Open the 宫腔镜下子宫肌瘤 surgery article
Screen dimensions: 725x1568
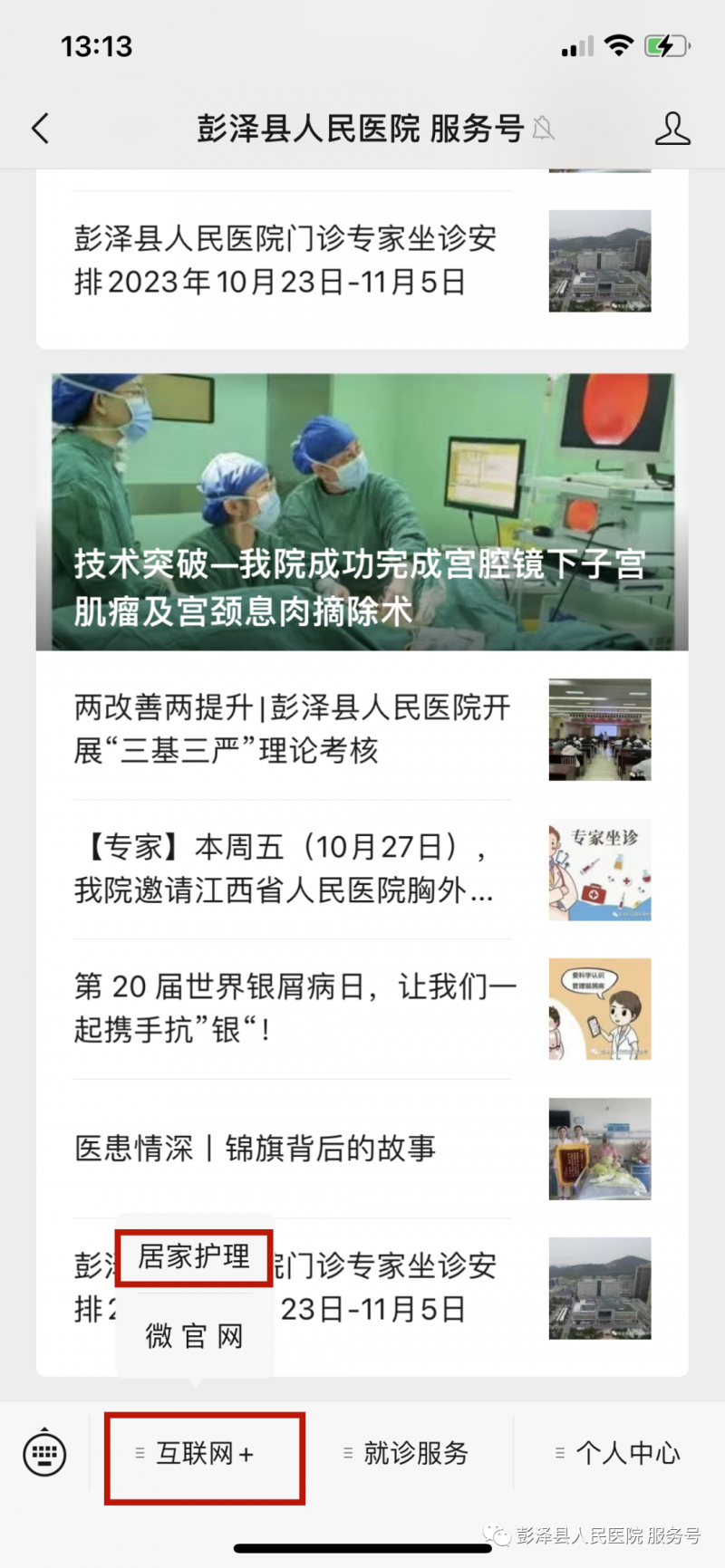click(362, 512)
